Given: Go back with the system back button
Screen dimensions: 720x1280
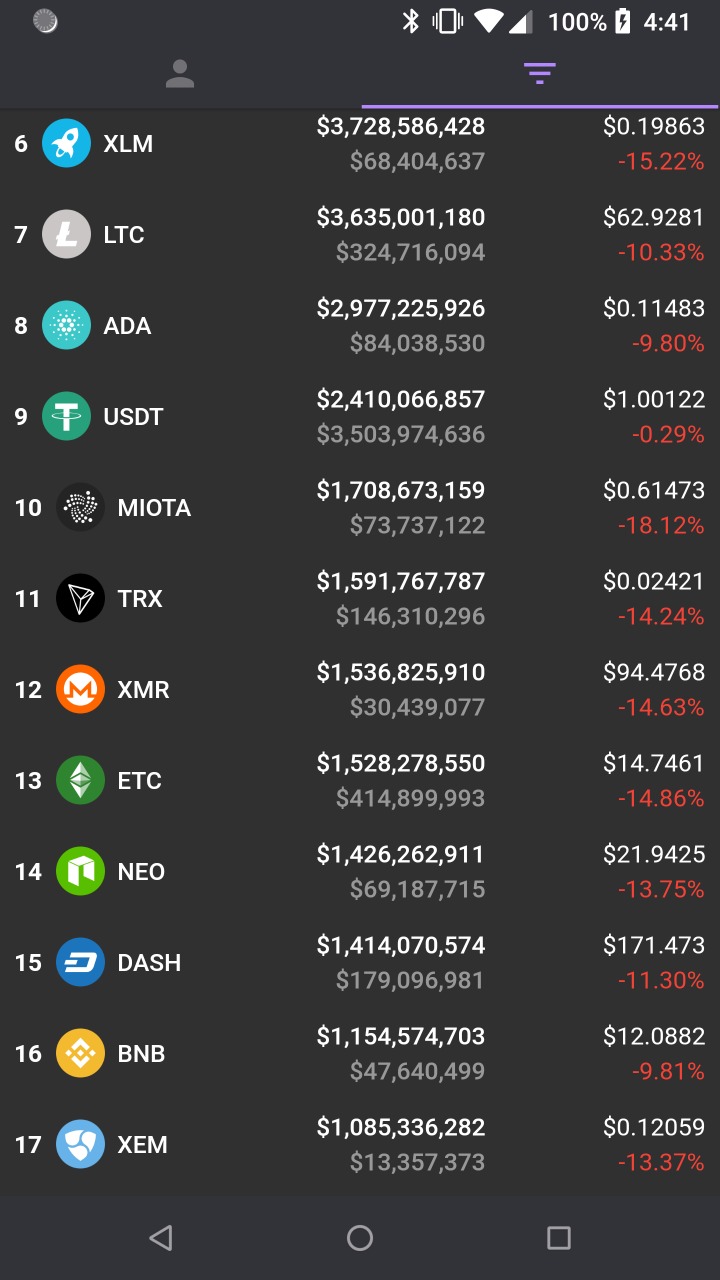Looking at the screenshot, I should 161,1238.
